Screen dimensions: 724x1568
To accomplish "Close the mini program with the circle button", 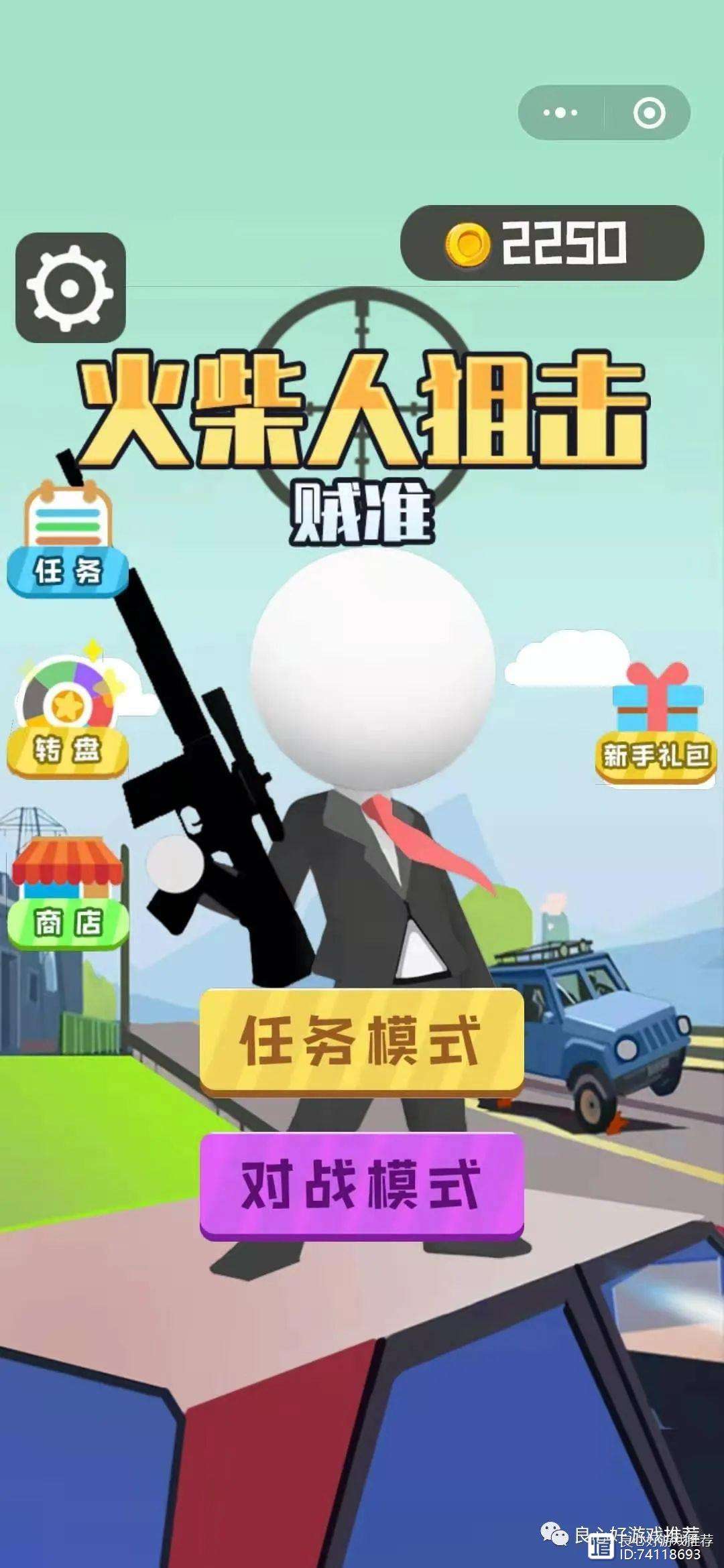I will coord(649,113).
